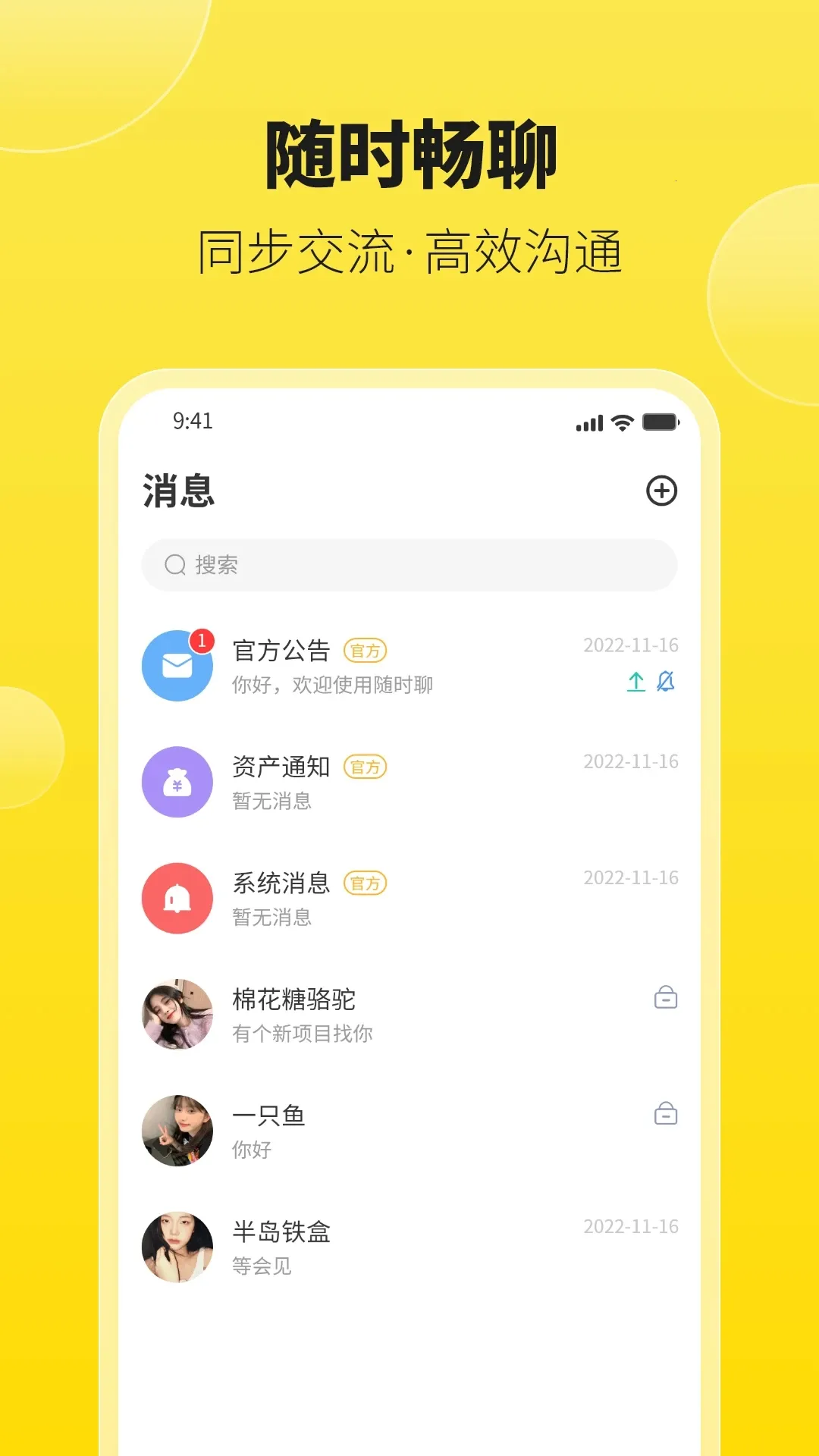Open 棉花糖骆驼's profile avatar
Screen dimensions: 819x1456
pos(177,1015)
